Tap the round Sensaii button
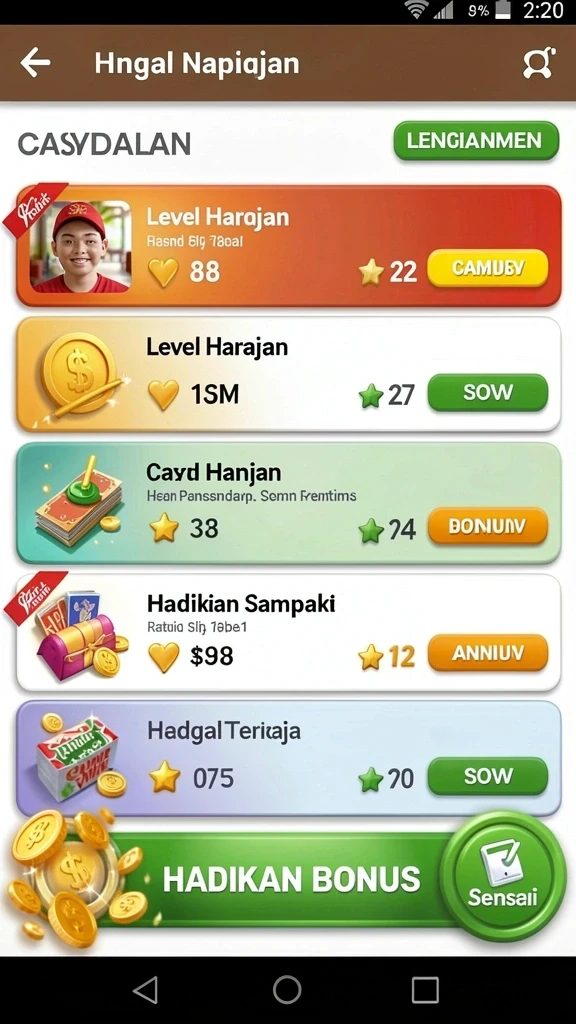Screen dimensions: 576x1024 (x=502, y=876)
